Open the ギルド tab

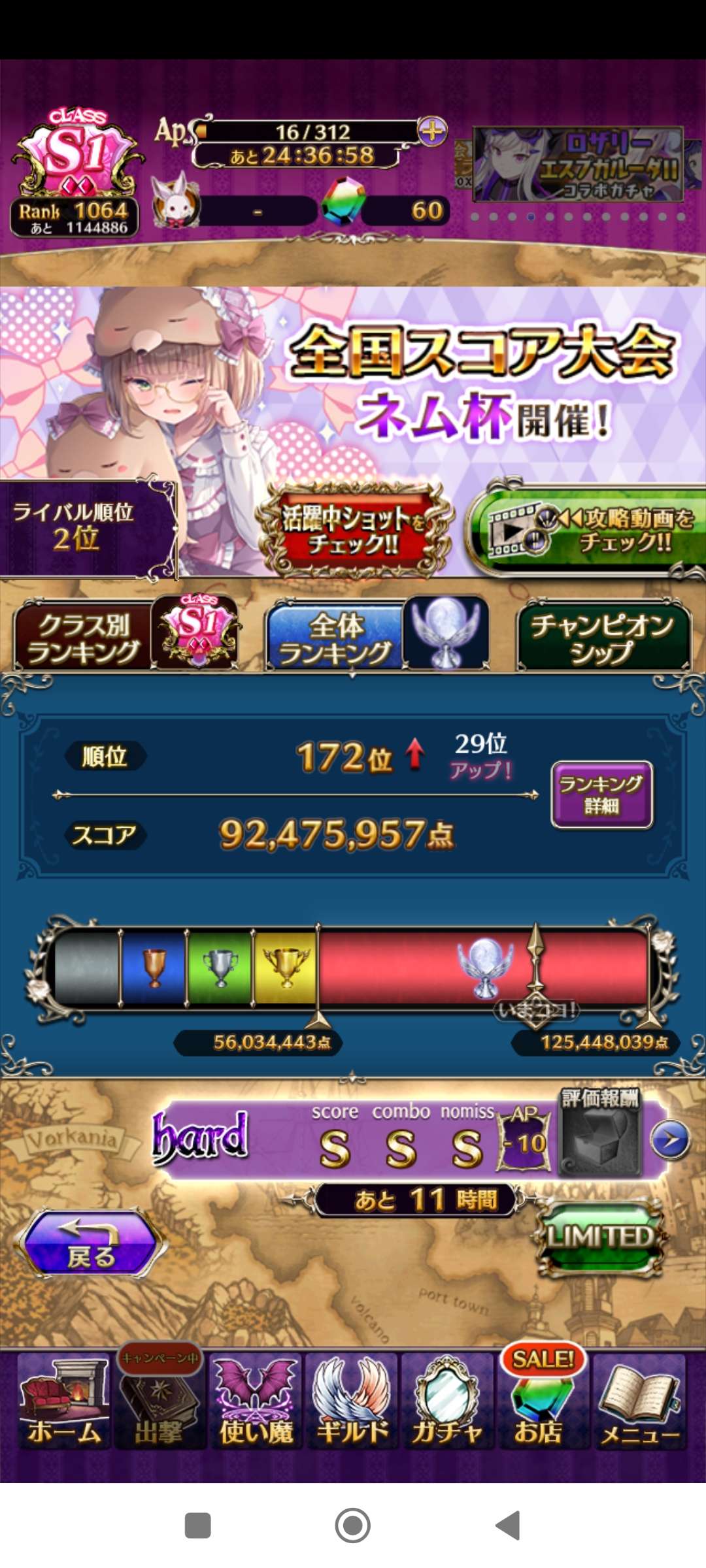point(352,1401)
